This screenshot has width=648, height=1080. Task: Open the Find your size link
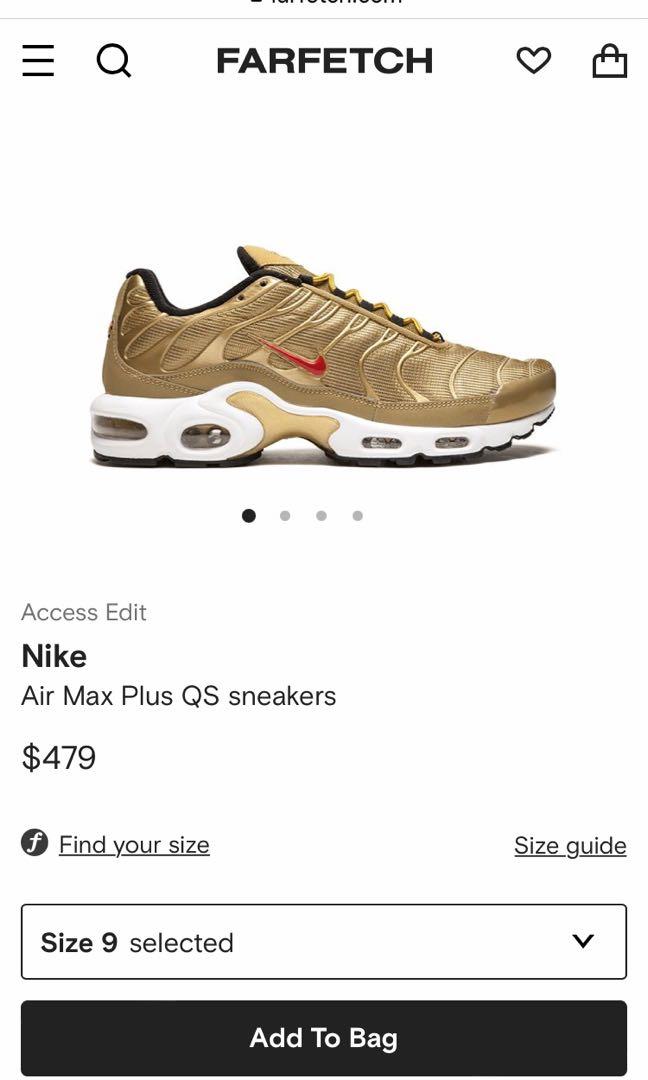coord(134,845)
